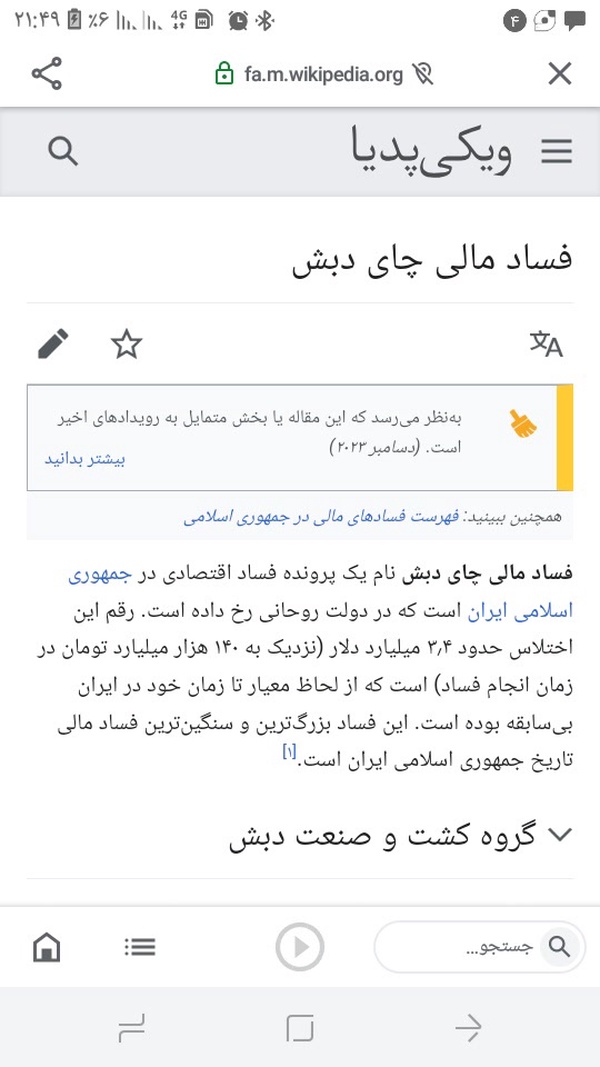This screenshot has height=1067, width=600.
Task: Open the جمهوری اسلامی ایران link
Action: pos(520,611)
